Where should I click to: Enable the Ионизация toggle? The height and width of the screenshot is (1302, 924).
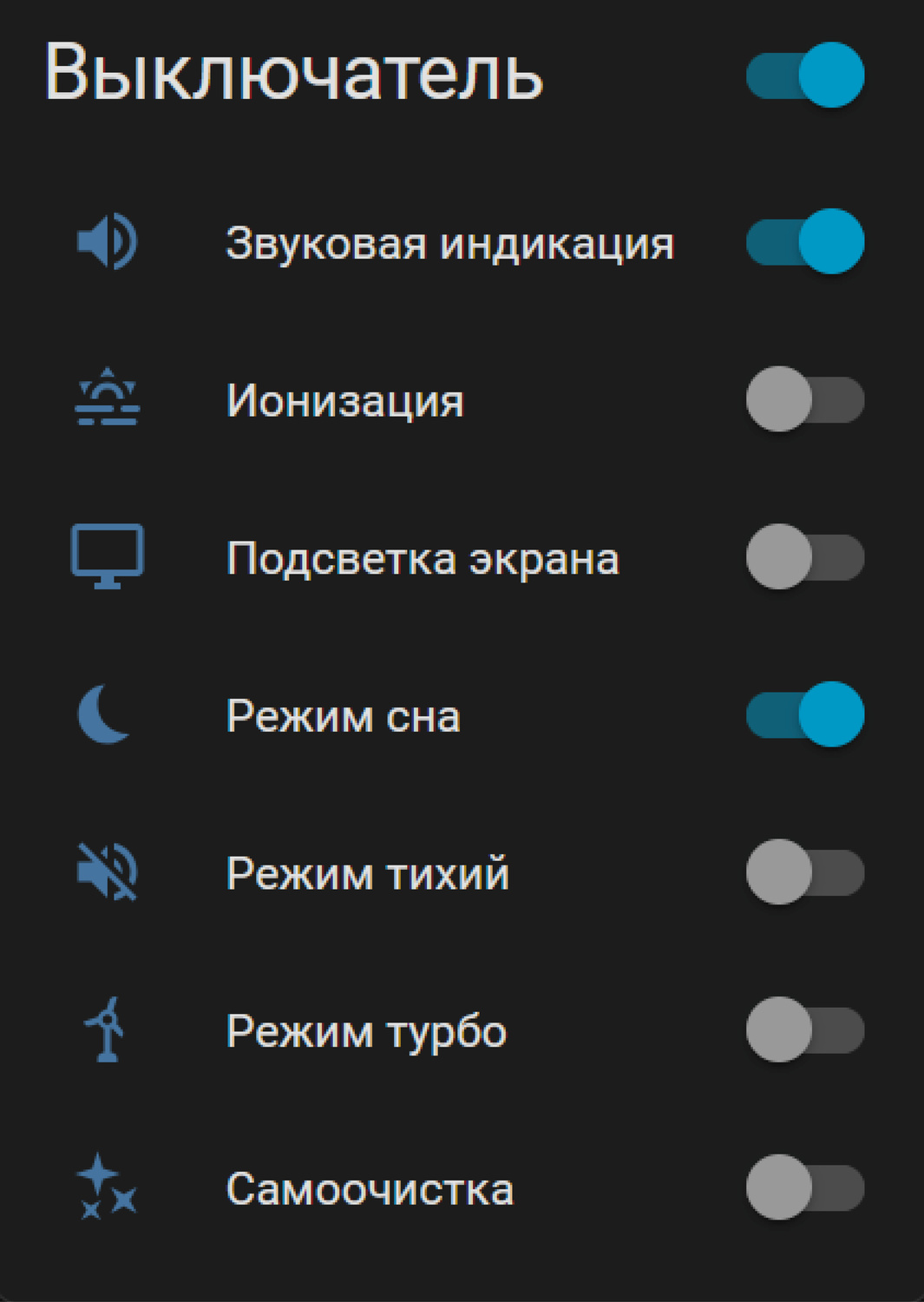click(803, 399)
